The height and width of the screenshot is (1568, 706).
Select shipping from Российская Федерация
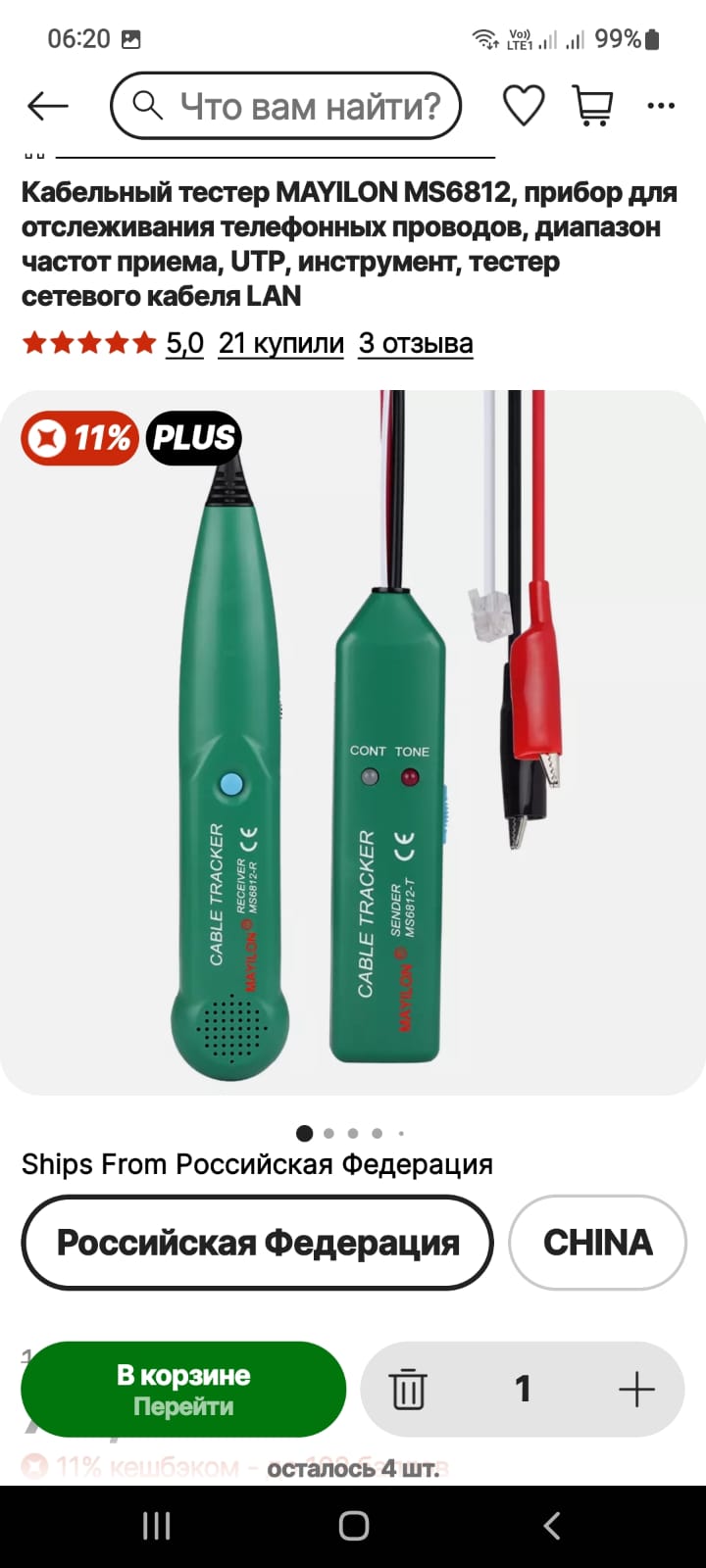point(257,1243)
